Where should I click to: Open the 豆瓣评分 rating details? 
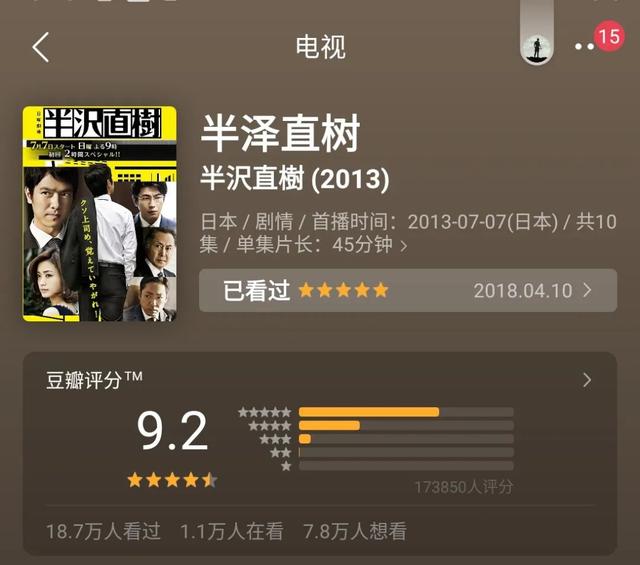click(586, 380)
